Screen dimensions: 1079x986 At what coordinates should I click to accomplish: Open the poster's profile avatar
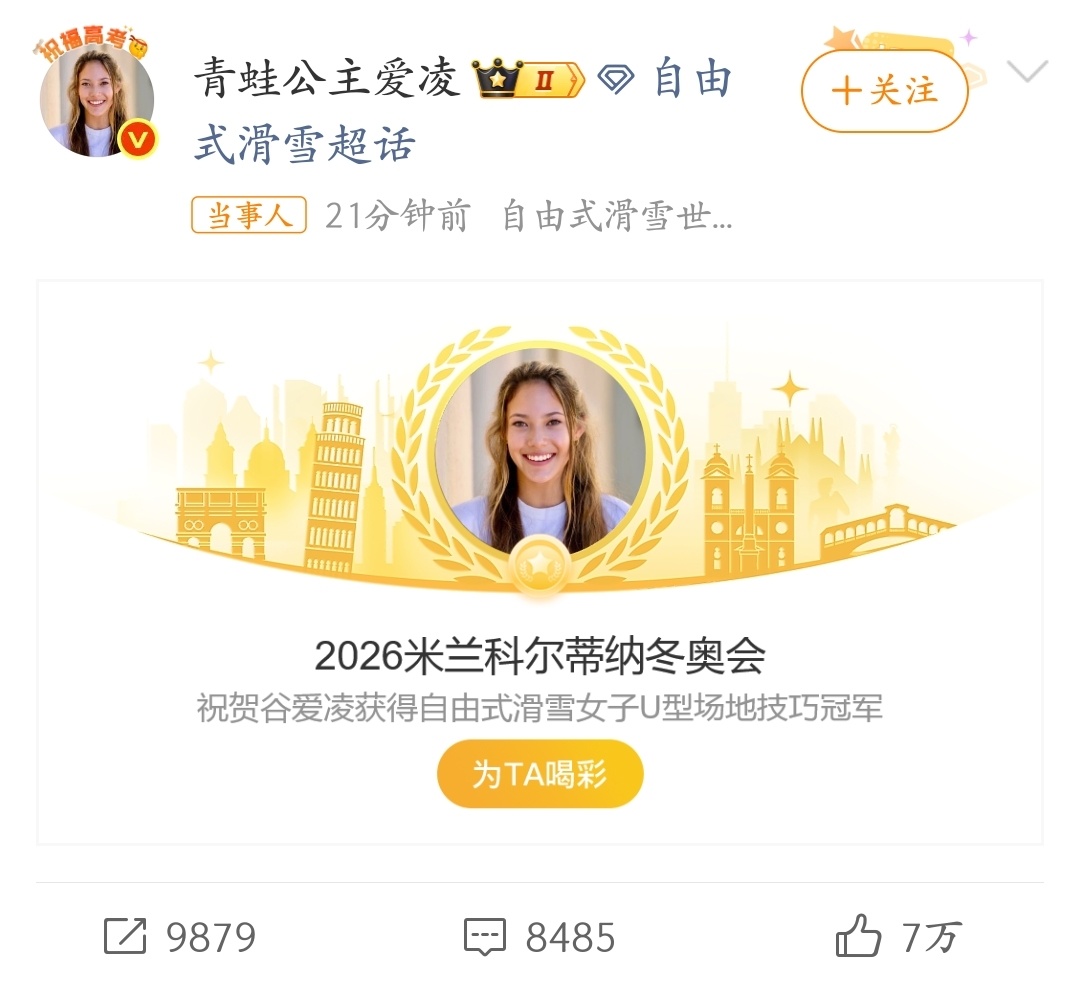[x=96, y=100]
